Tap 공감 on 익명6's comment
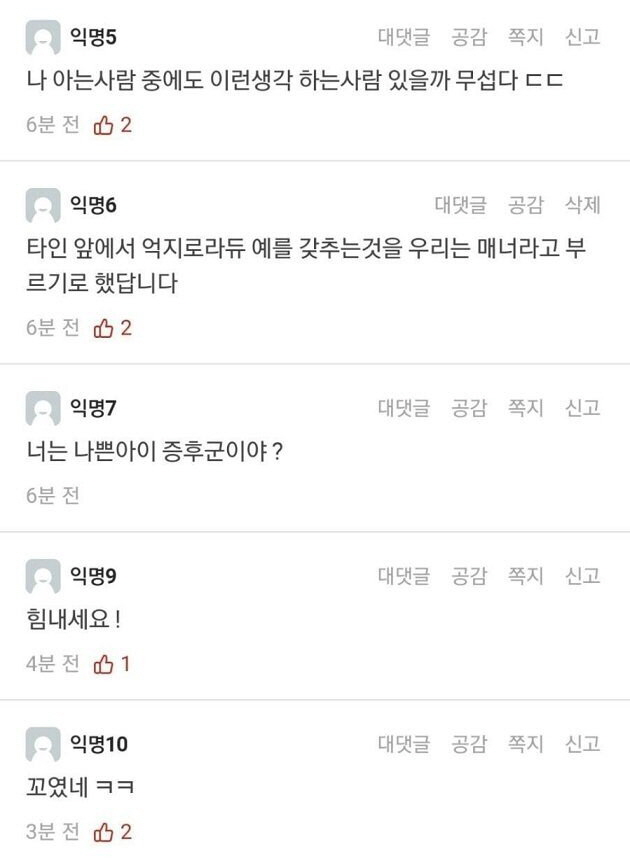Screen dimensions: 630x861 point(525,205)
